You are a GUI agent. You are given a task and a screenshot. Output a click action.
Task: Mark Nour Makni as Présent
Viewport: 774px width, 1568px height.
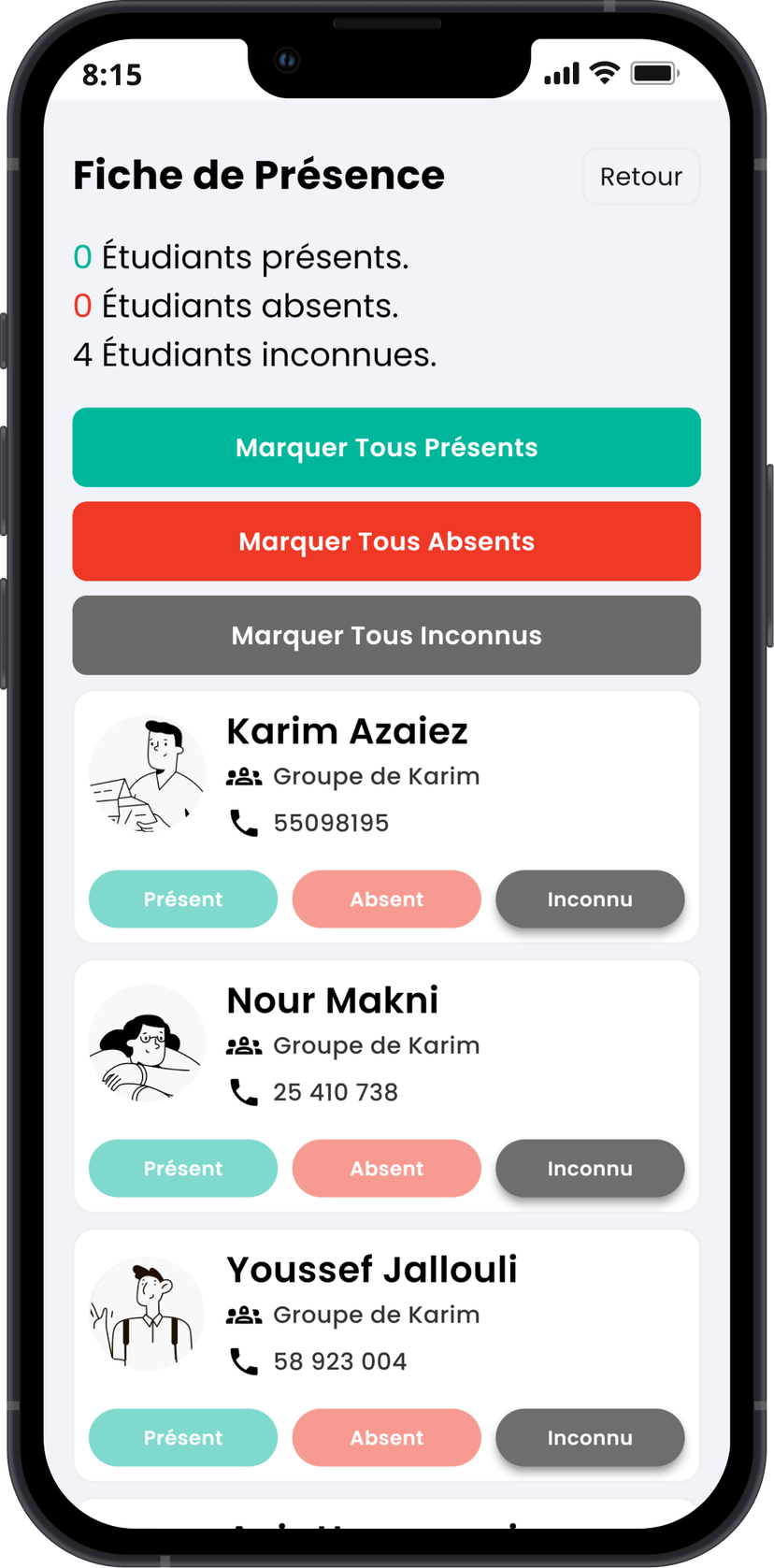pyautogui.click(x=183, y=1169)
